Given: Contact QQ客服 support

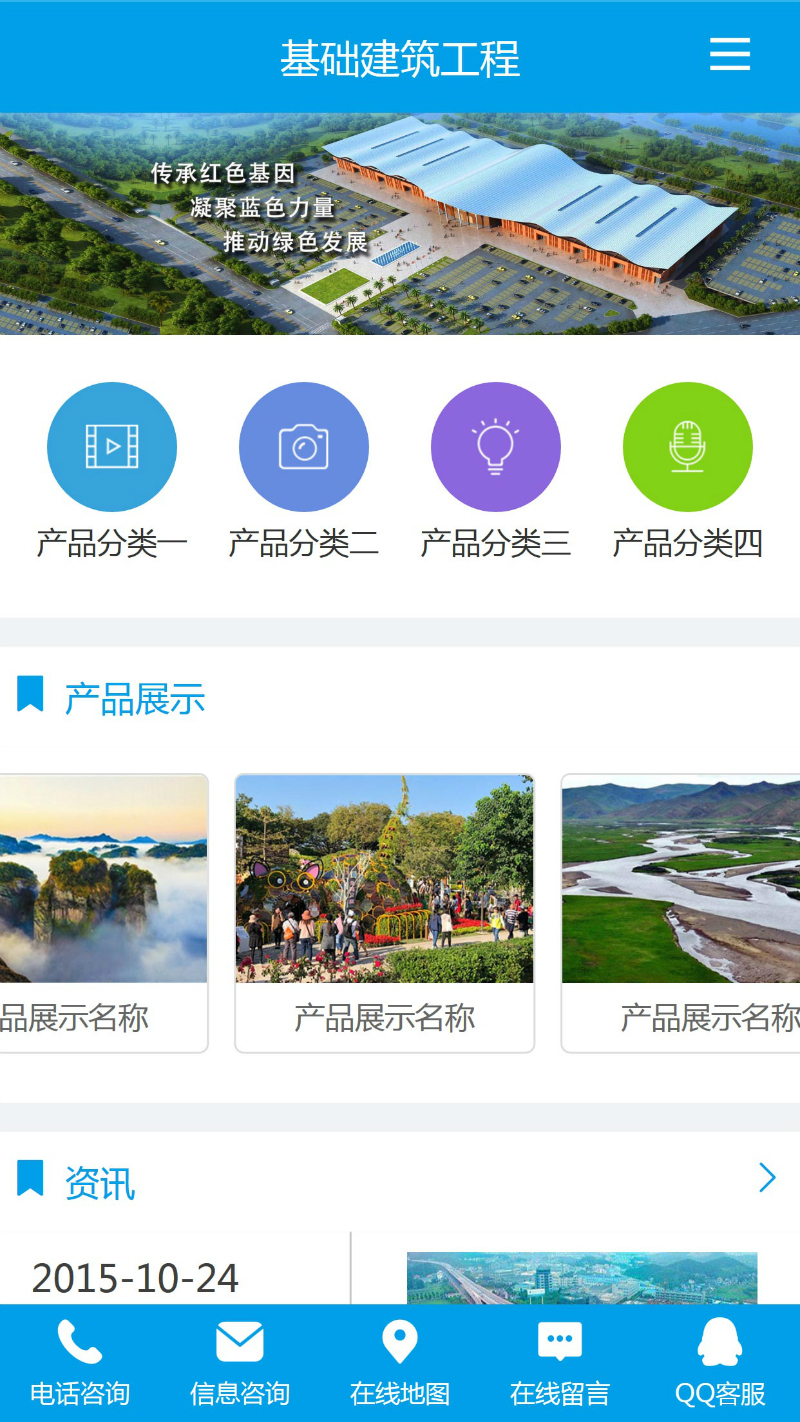Looking at the screenshot, I should (x=720, y=1362).
